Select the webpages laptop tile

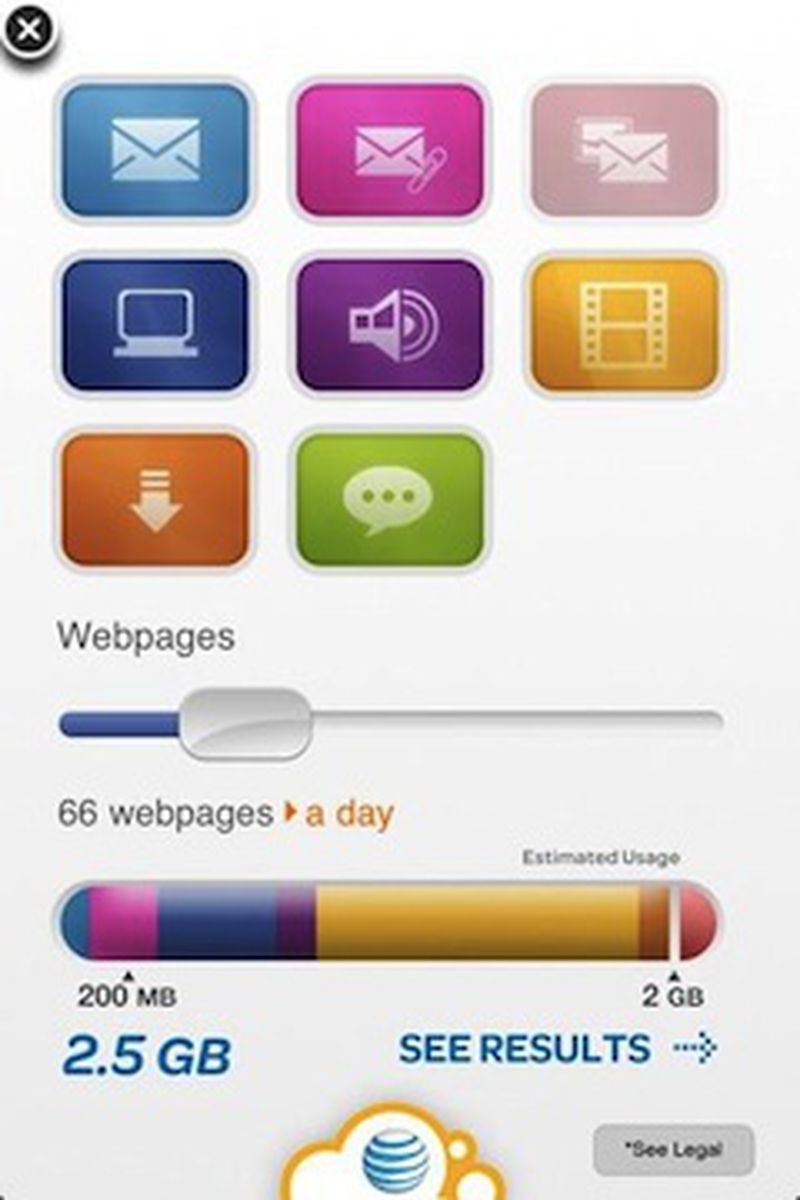(155, 325)
